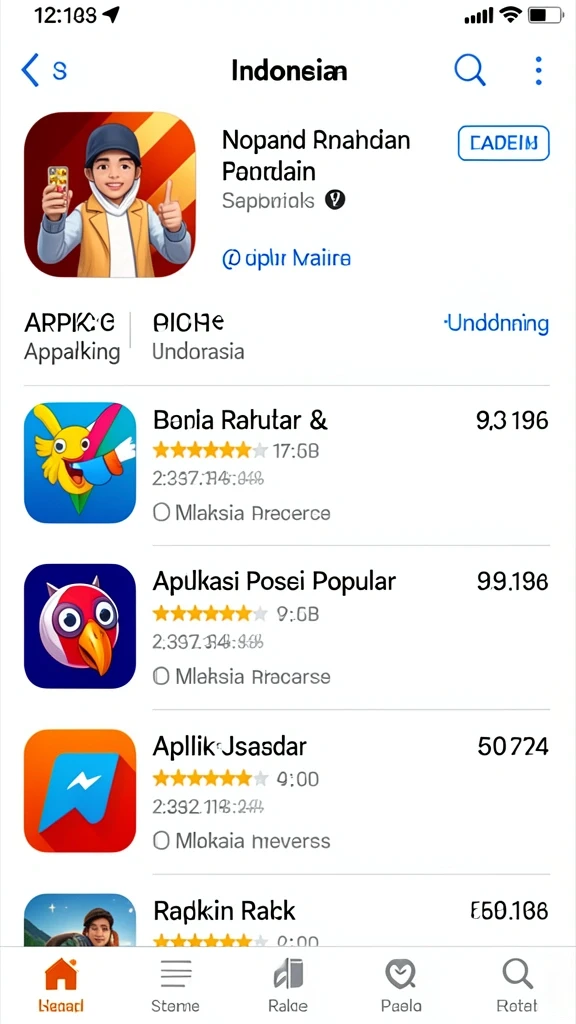The image size is (576, 1024).
Task: Open search from the top bar
Action: (470, 70)
